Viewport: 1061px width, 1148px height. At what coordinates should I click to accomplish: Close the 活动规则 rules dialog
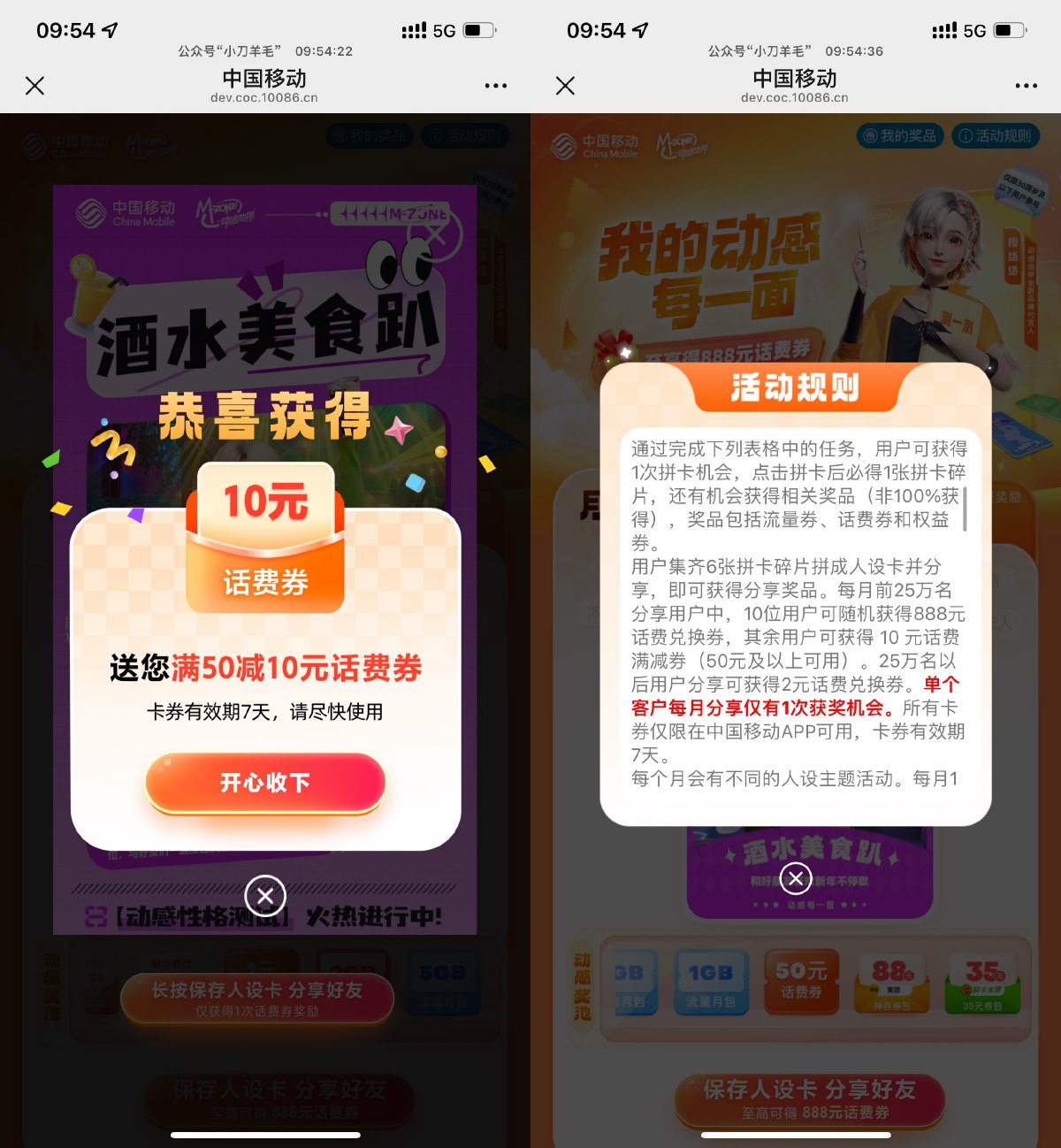coord(795,878)
